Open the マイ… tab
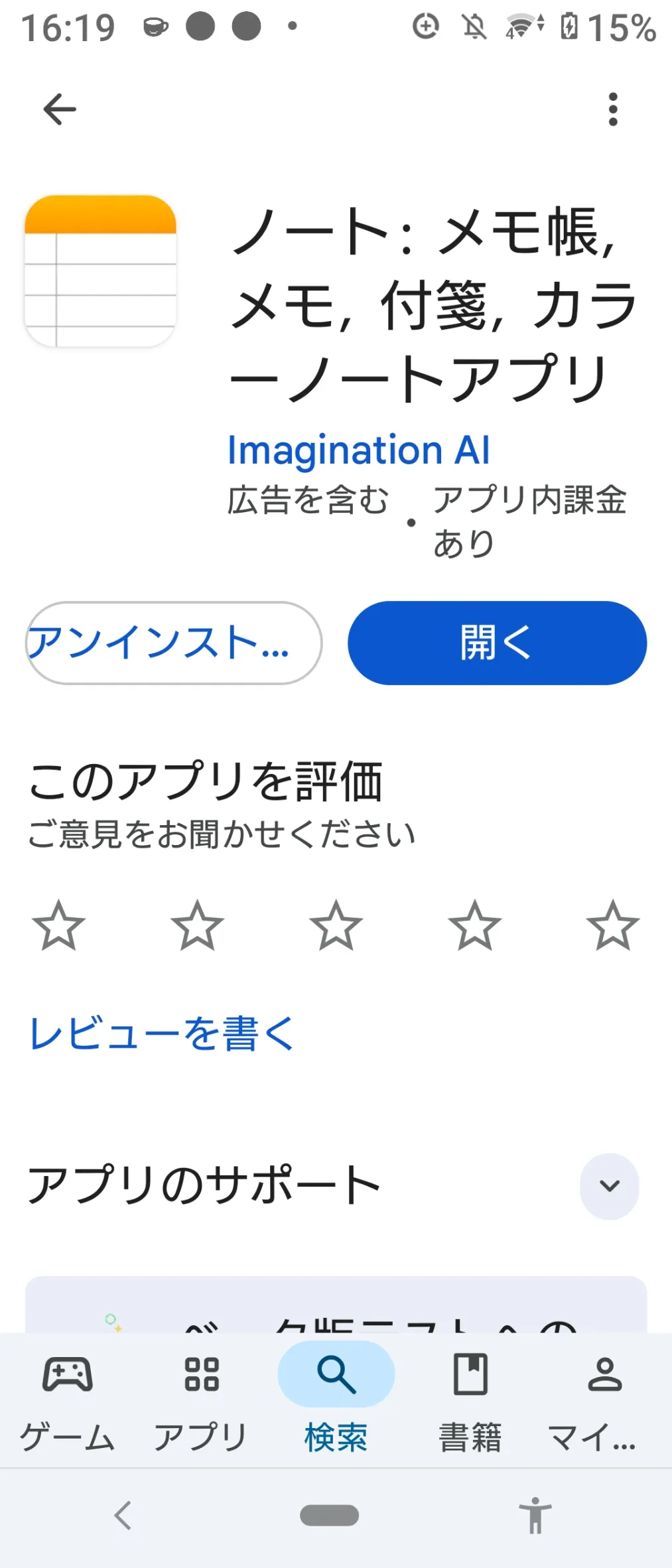 coord(604,1399)
